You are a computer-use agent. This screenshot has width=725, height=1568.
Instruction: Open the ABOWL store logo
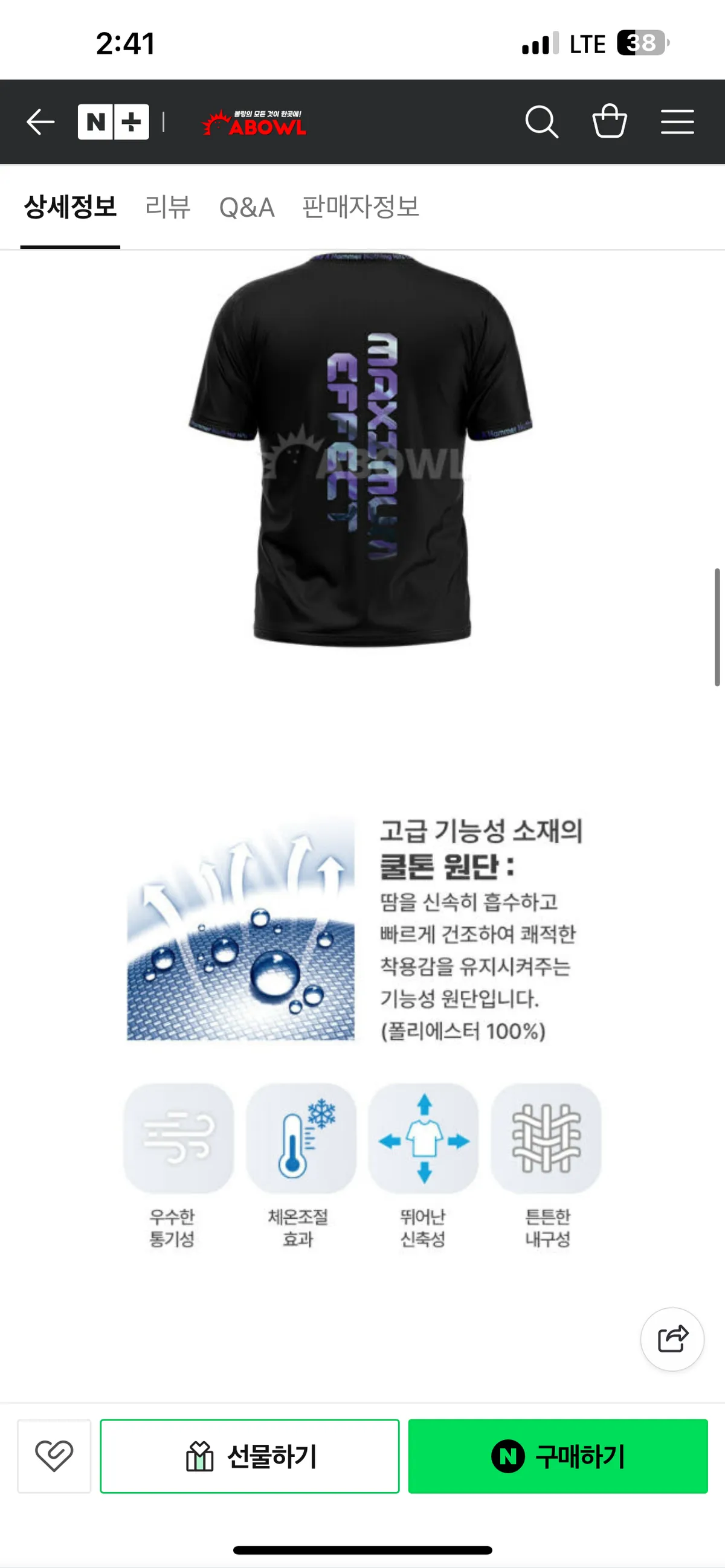(256, 122)
